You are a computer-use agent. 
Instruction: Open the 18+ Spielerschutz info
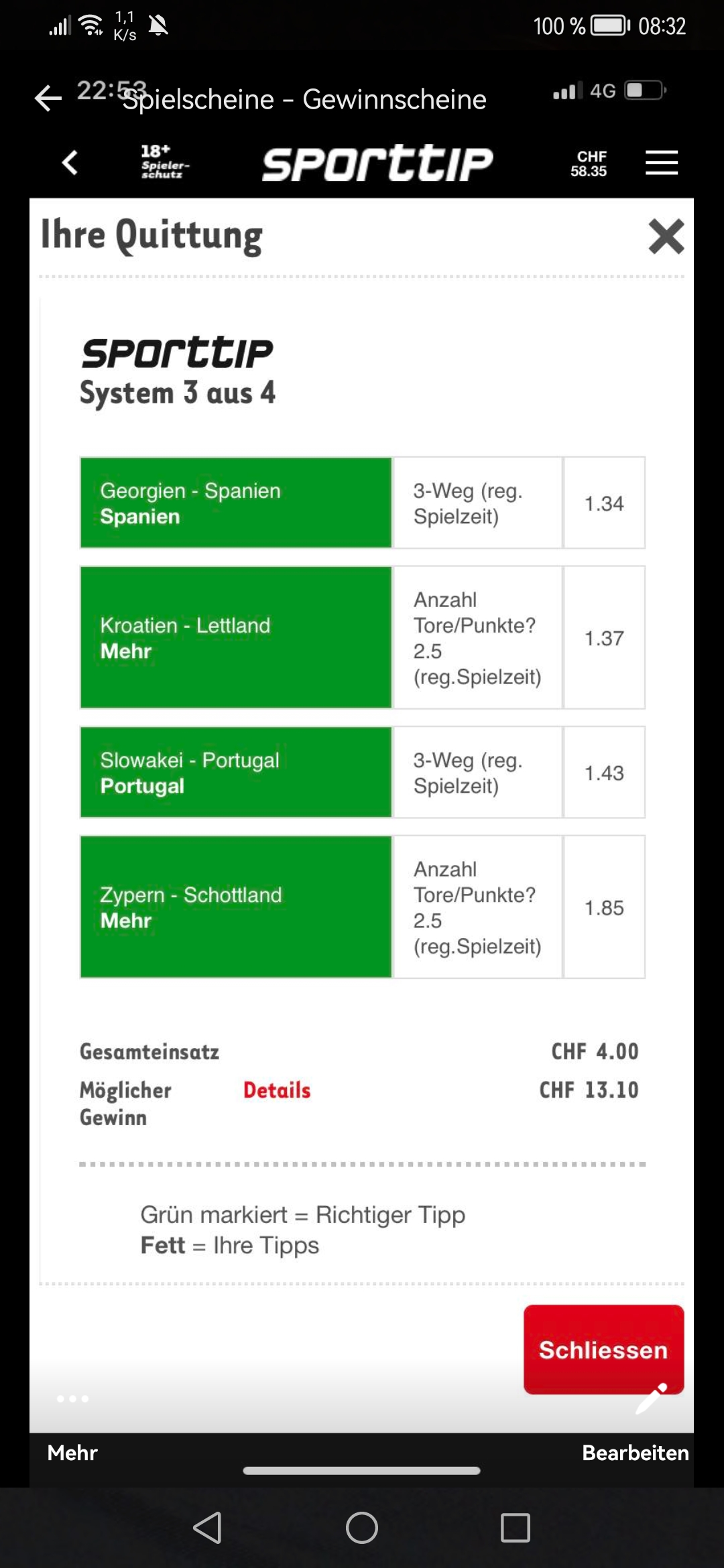click(164, 162)
